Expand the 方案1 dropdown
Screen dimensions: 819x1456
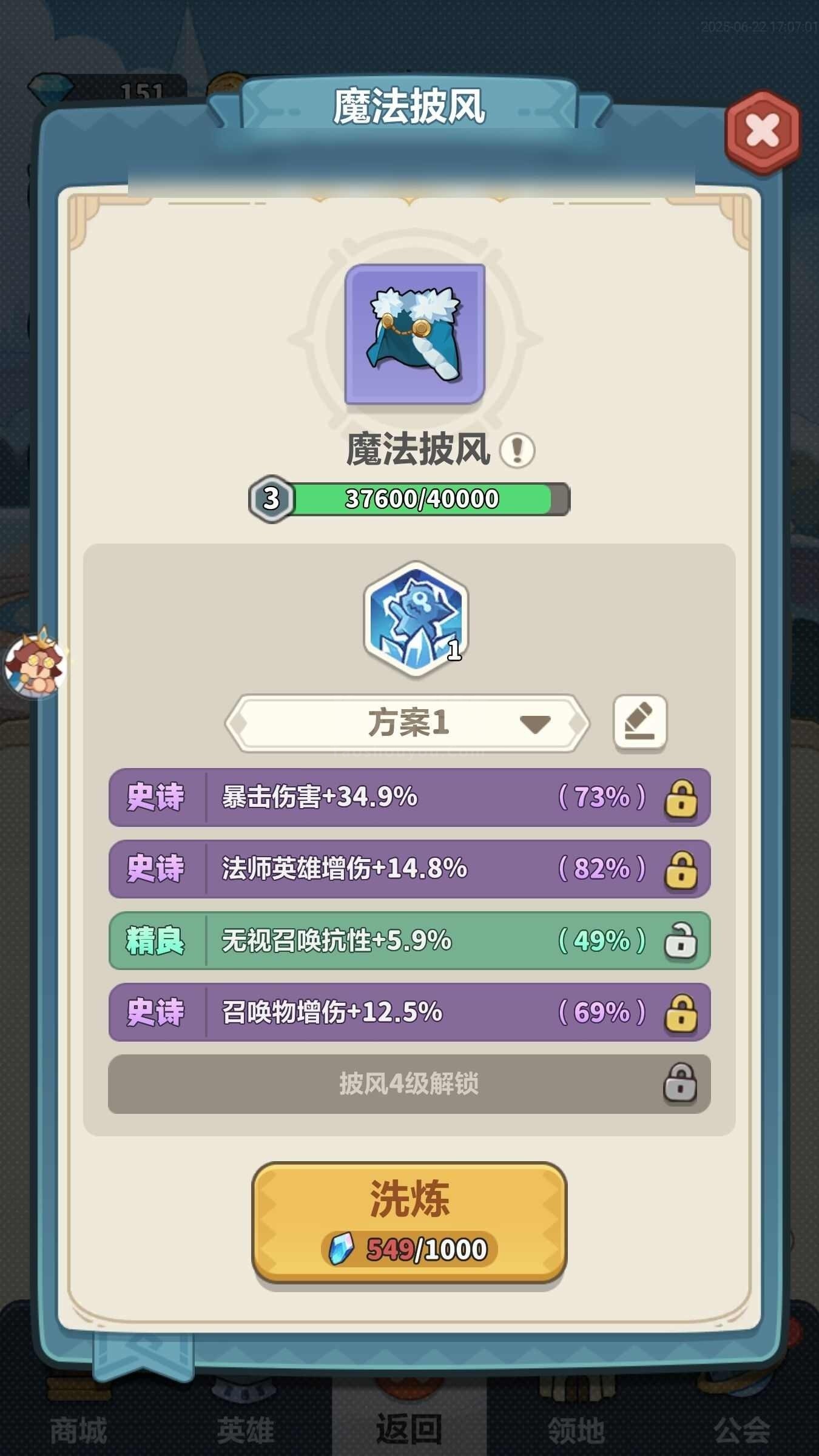(x=407, y=723)
